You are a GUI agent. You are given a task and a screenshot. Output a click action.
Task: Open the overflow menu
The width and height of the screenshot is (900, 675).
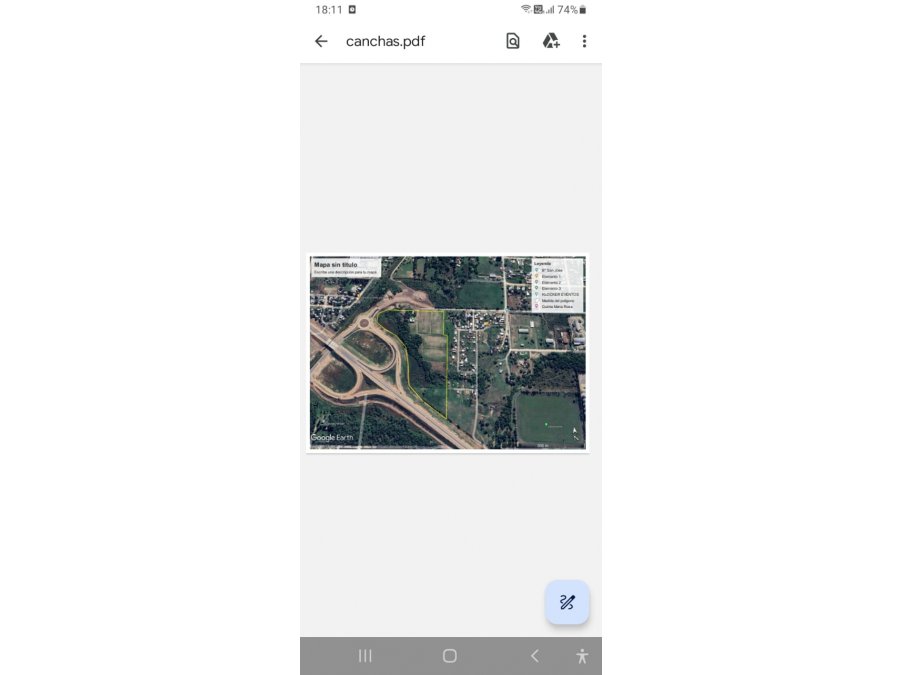(584, 41)
